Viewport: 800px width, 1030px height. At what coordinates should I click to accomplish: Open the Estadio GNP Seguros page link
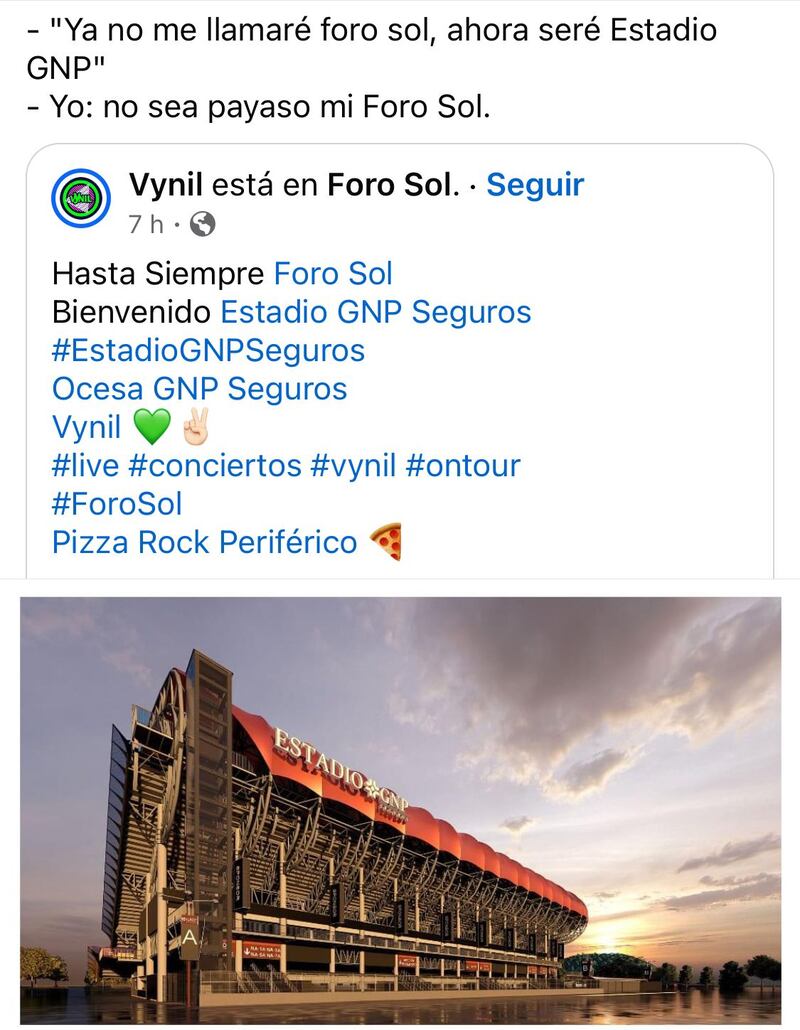point(375,312)
